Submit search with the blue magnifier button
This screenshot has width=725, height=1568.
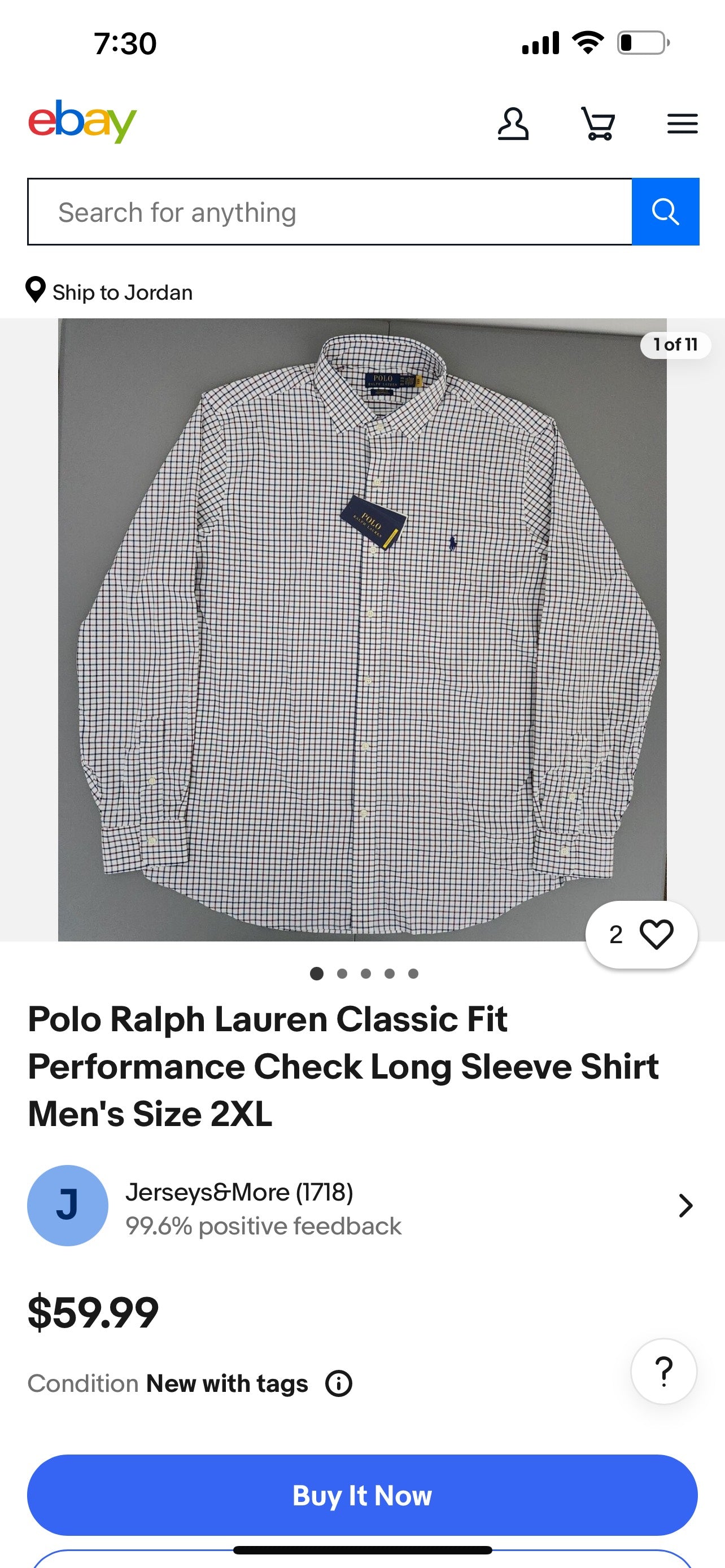point(665,212)
